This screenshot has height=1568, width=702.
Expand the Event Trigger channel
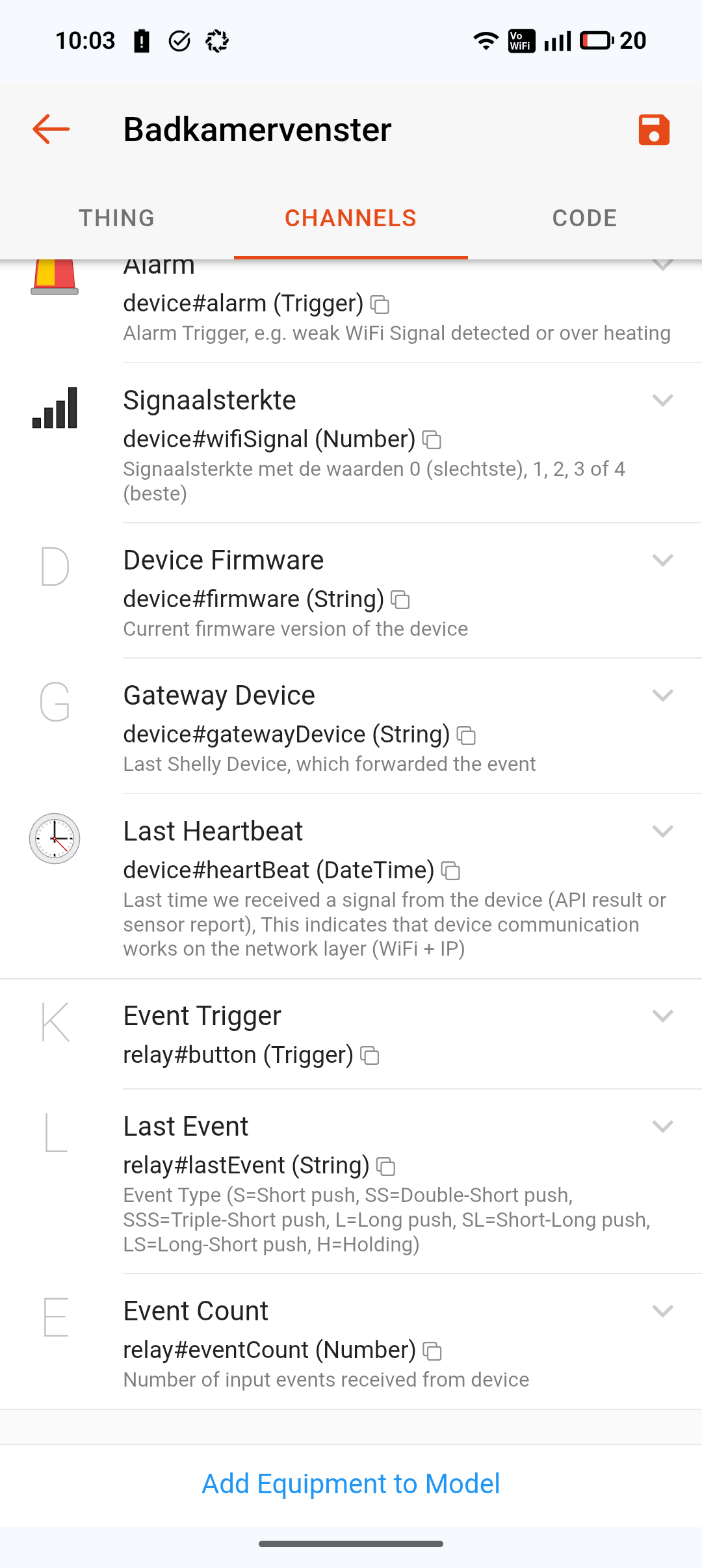pos(662,1015)
